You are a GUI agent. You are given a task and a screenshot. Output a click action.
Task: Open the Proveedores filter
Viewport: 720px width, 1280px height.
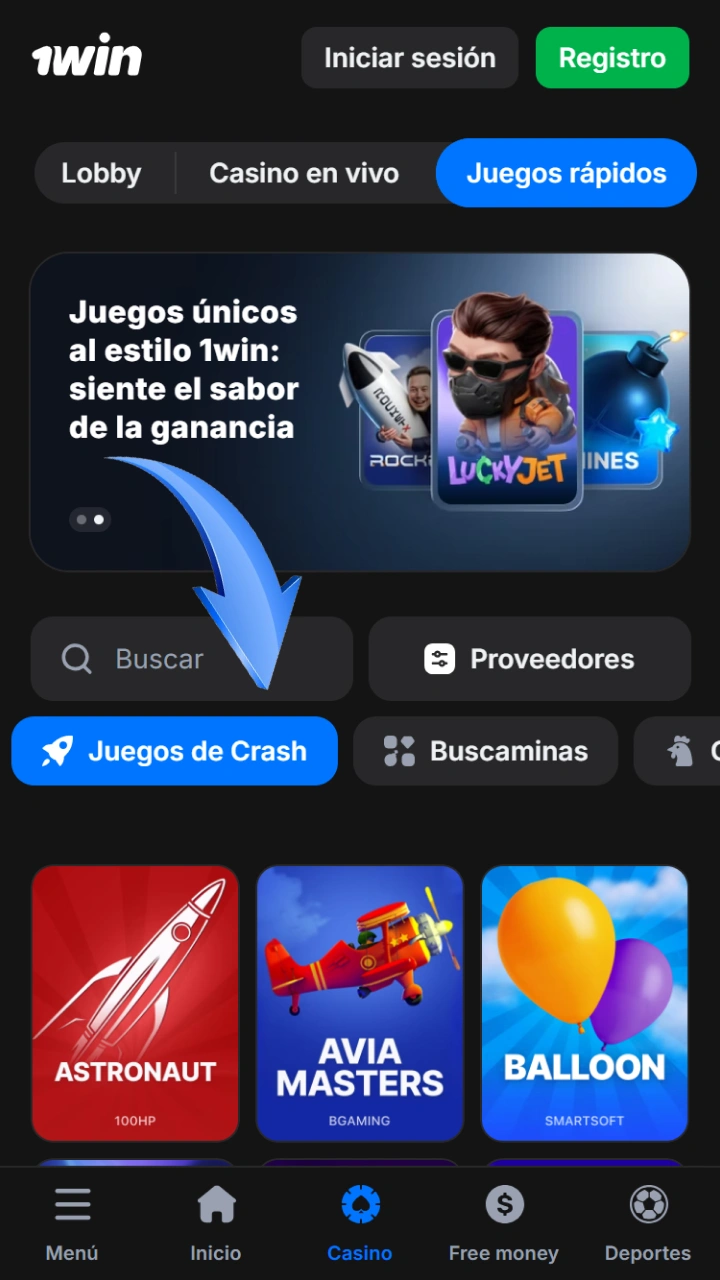[530, 659]
